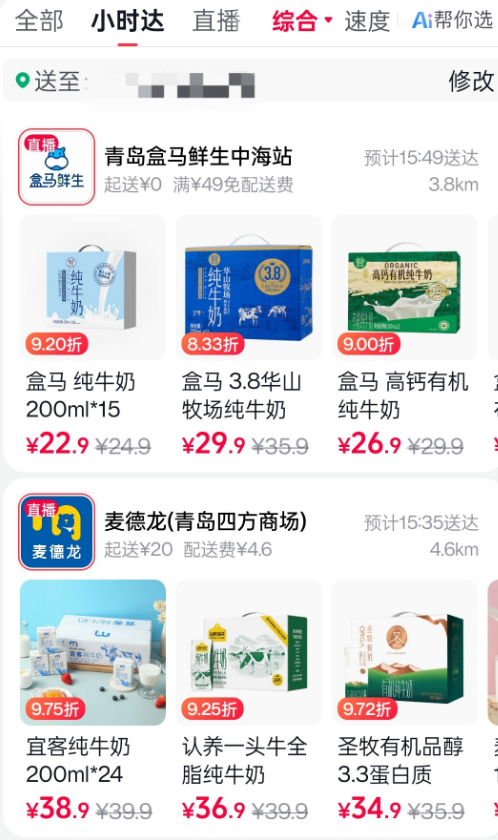Viewport: 498px width, 840px height.
Task: View 盒马 纯牛奶 200ml*15 product
Action: 93,336
